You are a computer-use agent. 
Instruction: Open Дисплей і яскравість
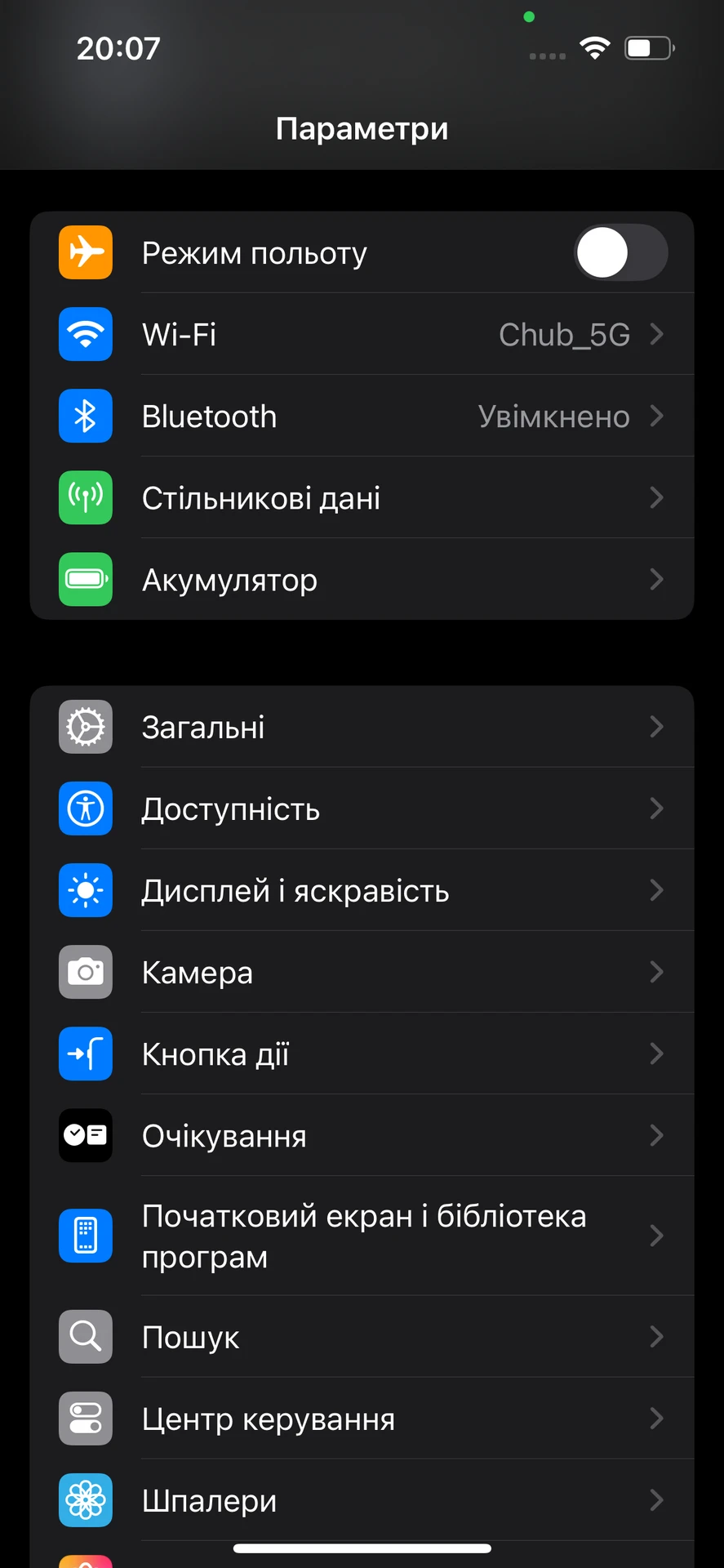pyautogui.click(x=362, y=890)
